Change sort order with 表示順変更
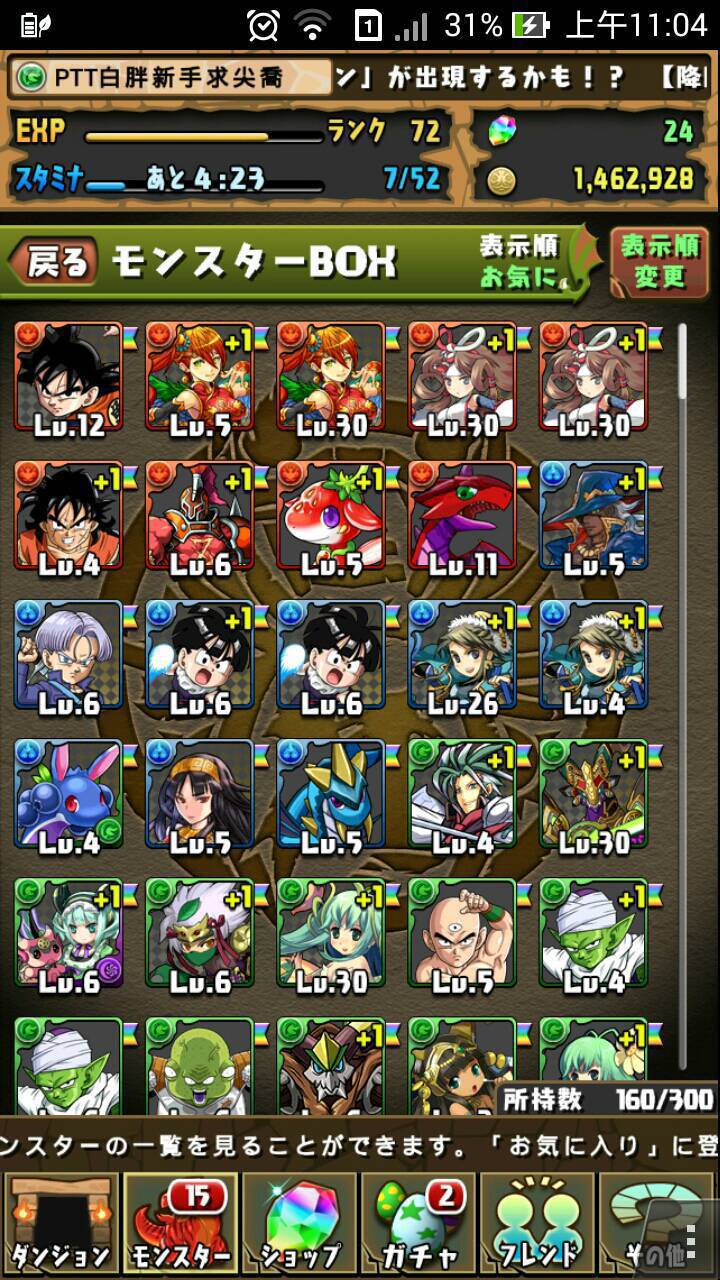 click(x=659, y=262)
